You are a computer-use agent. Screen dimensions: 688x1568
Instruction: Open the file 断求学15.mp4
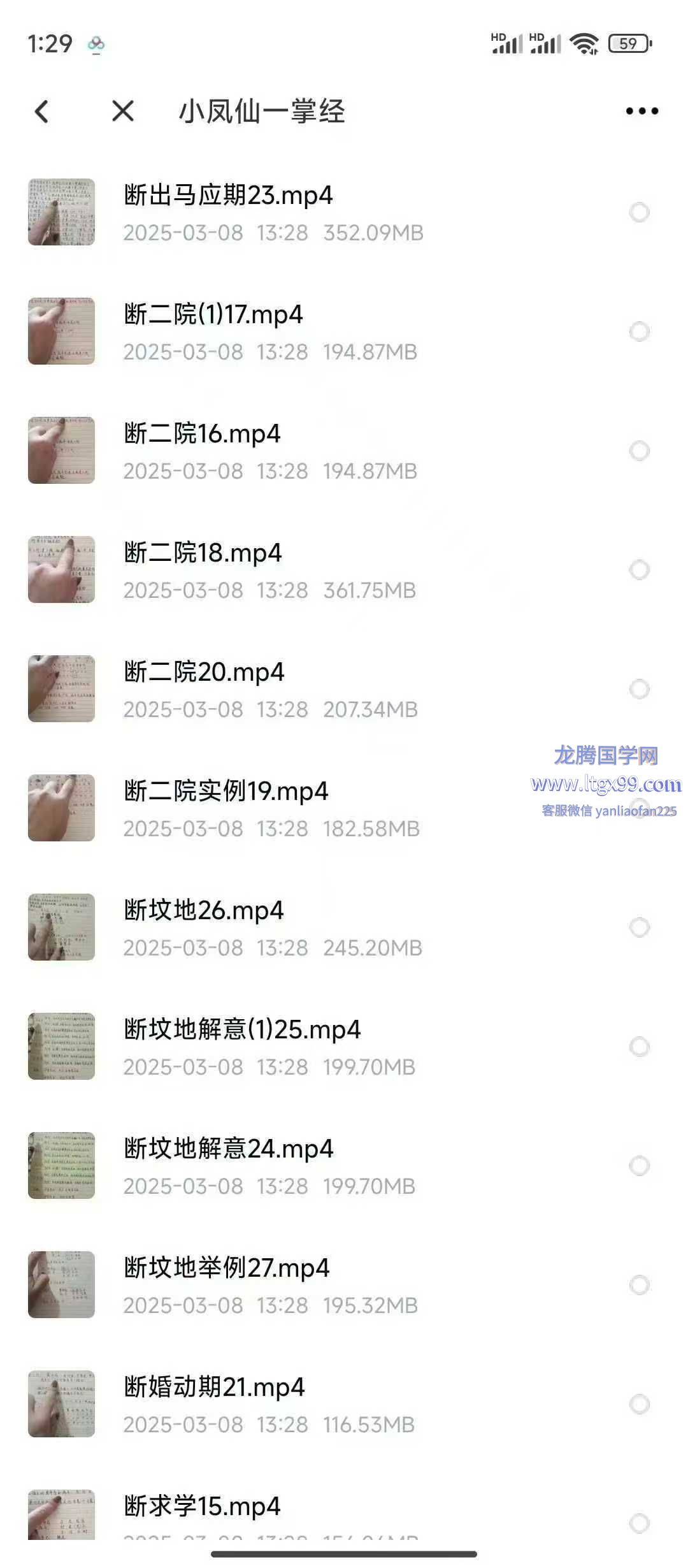pos(202,1507)
